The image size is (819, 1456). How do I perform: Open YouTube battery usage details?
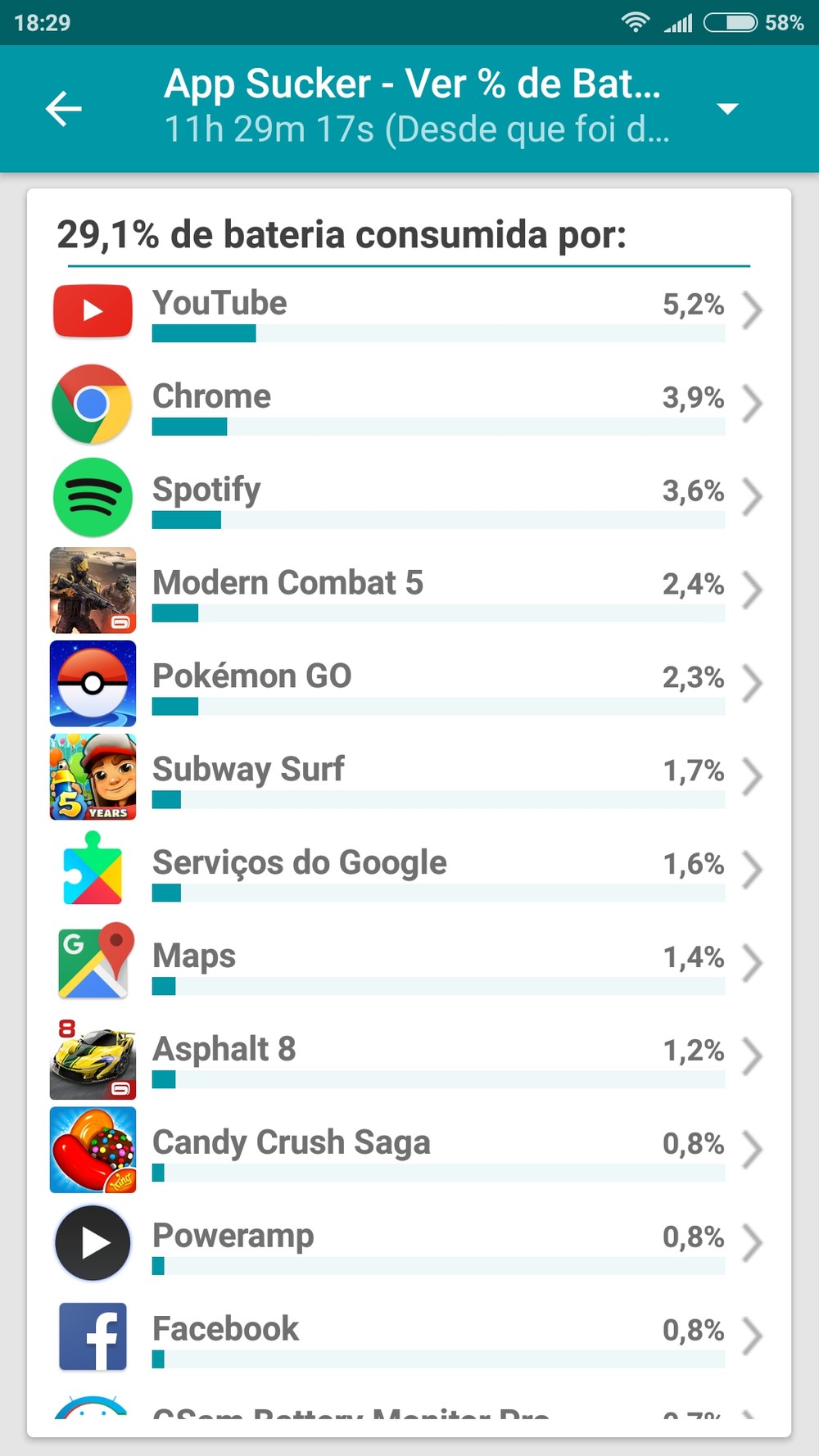(x=409, y=311)
